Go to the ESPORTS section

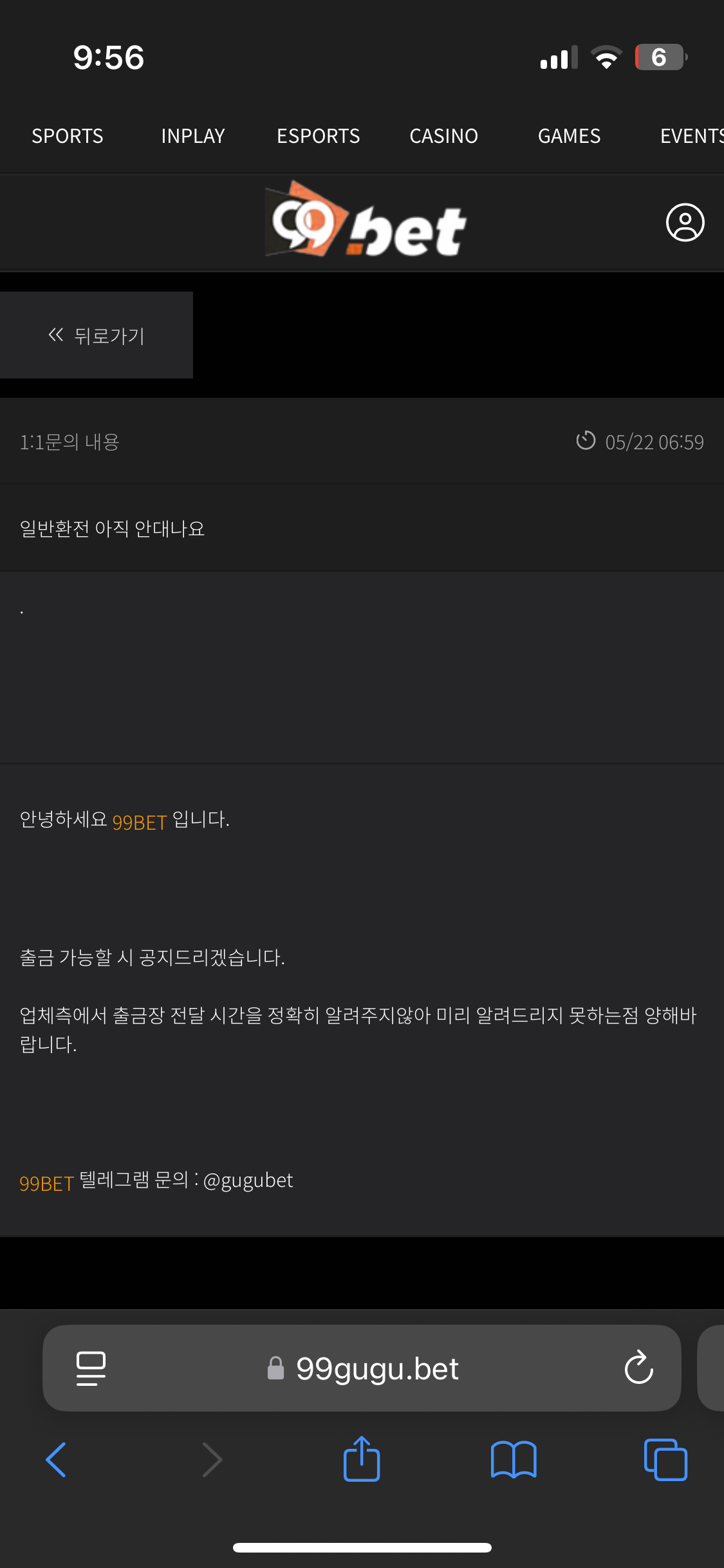coord(319,136)
